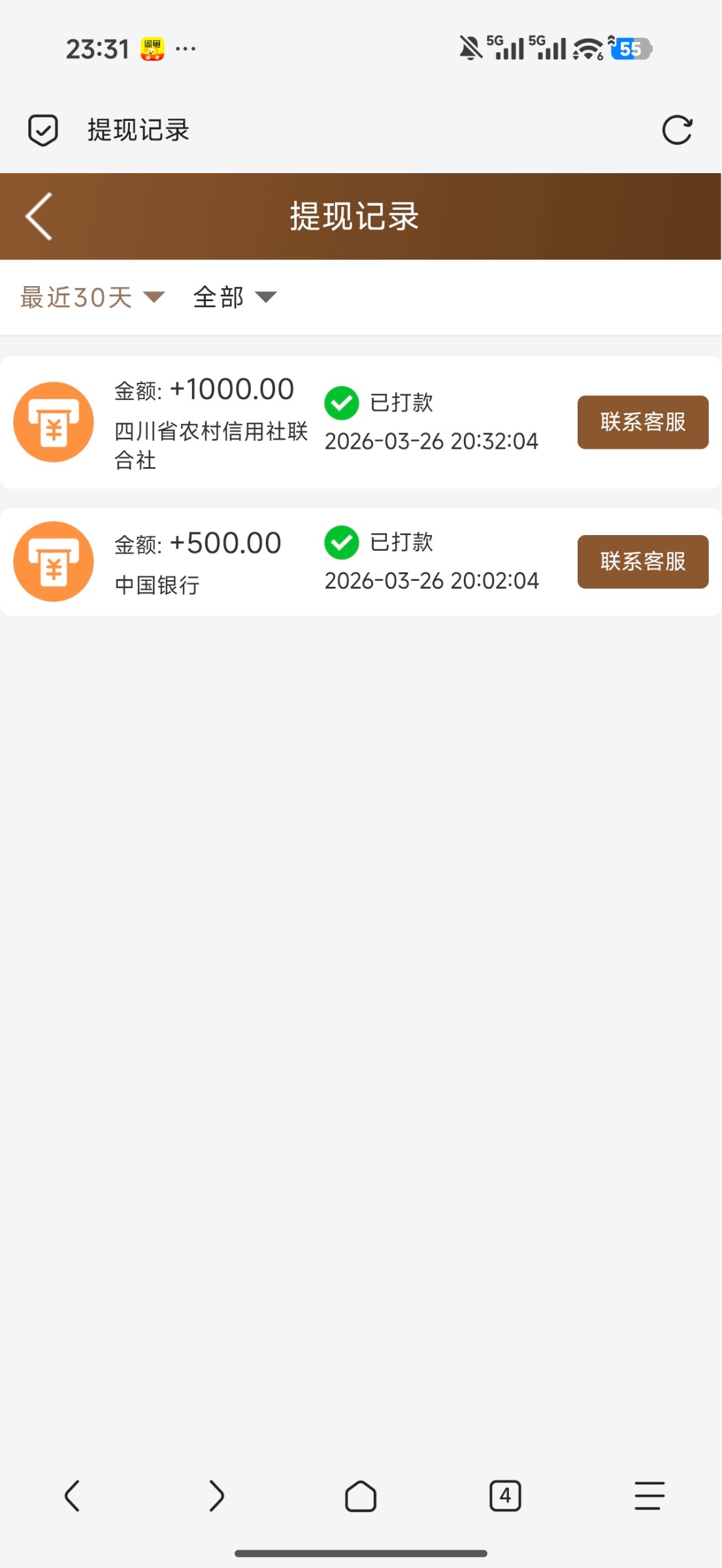Expand the dropdown arrow beside 最近30天

(155, 297)
